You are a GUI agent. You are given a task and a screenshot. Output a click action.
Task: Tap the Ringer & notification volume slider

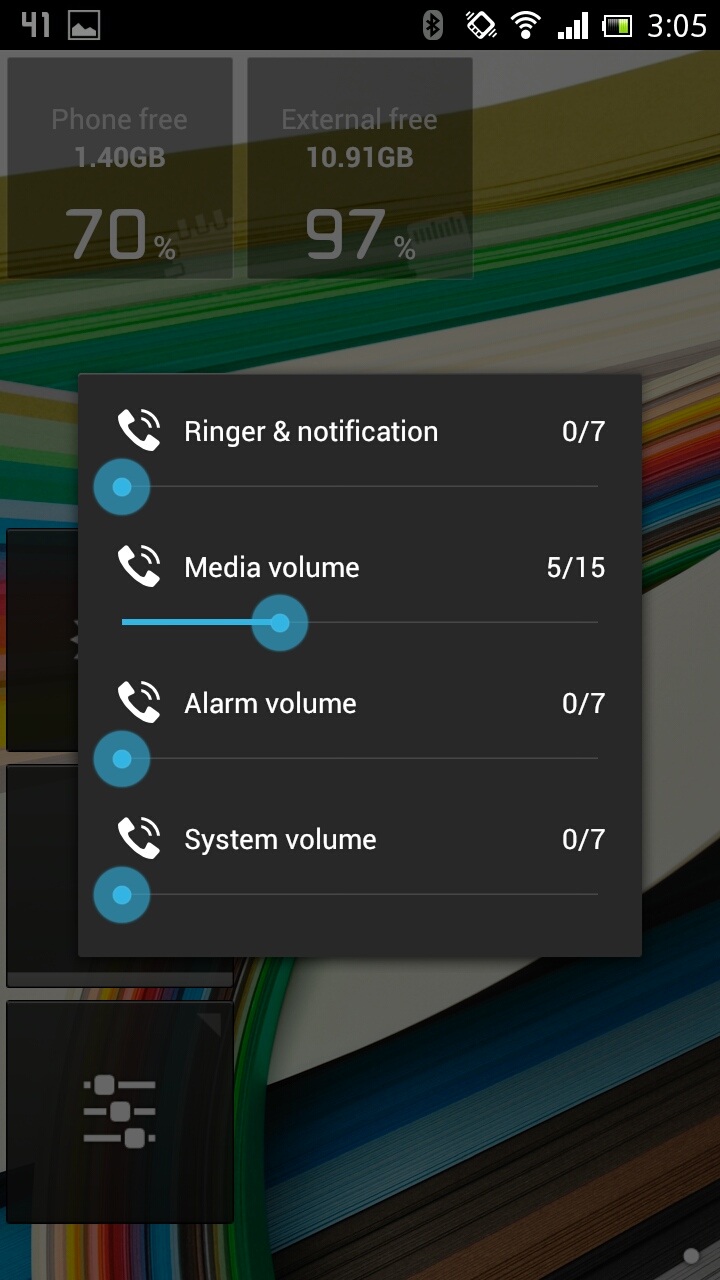[359, 487]
